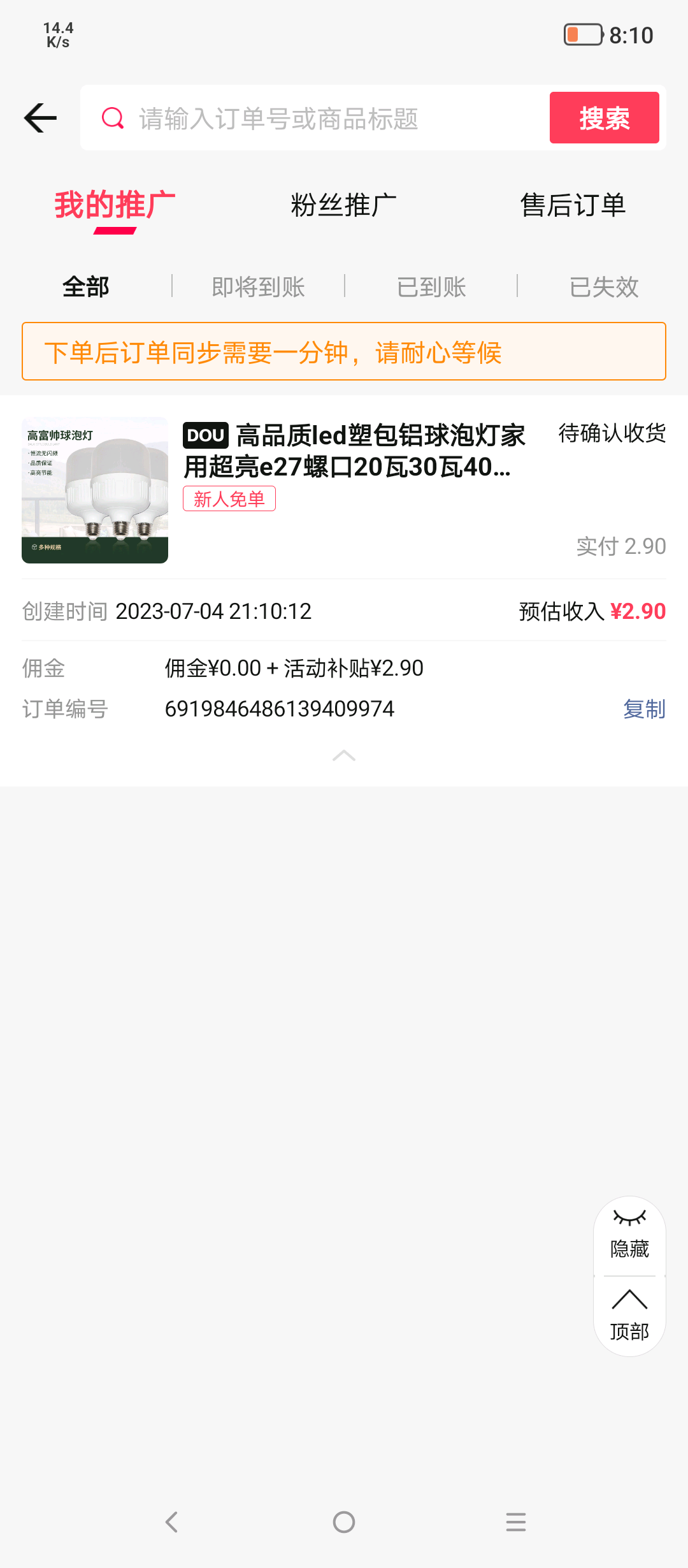Filter orders by 即将到账
Image resolution: width=688 pixels, height=1568 pixels.
click(x=258, y=287)
